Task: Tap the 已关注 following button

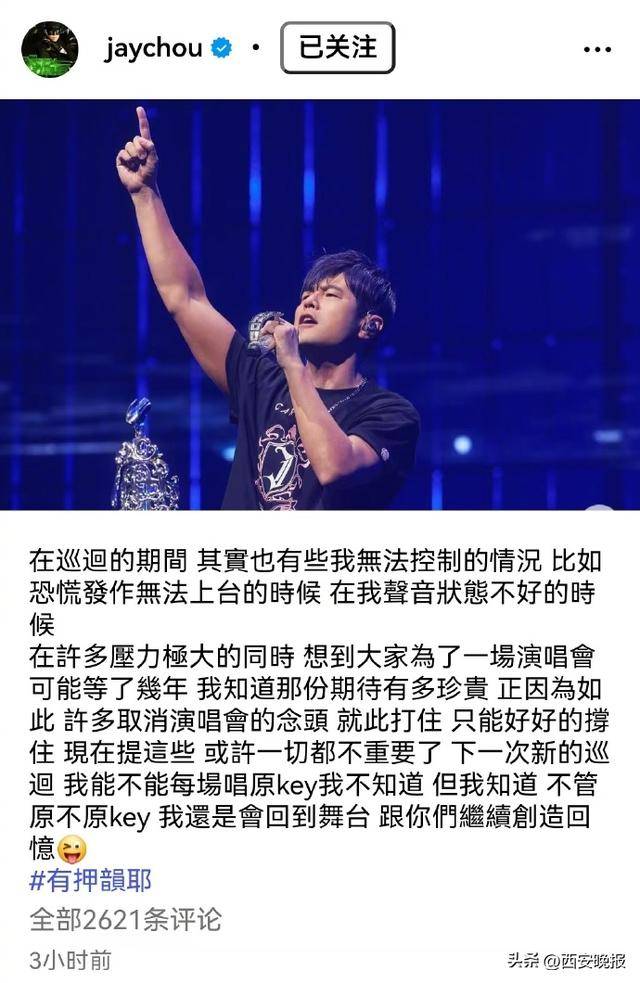Action: (337, 47)
